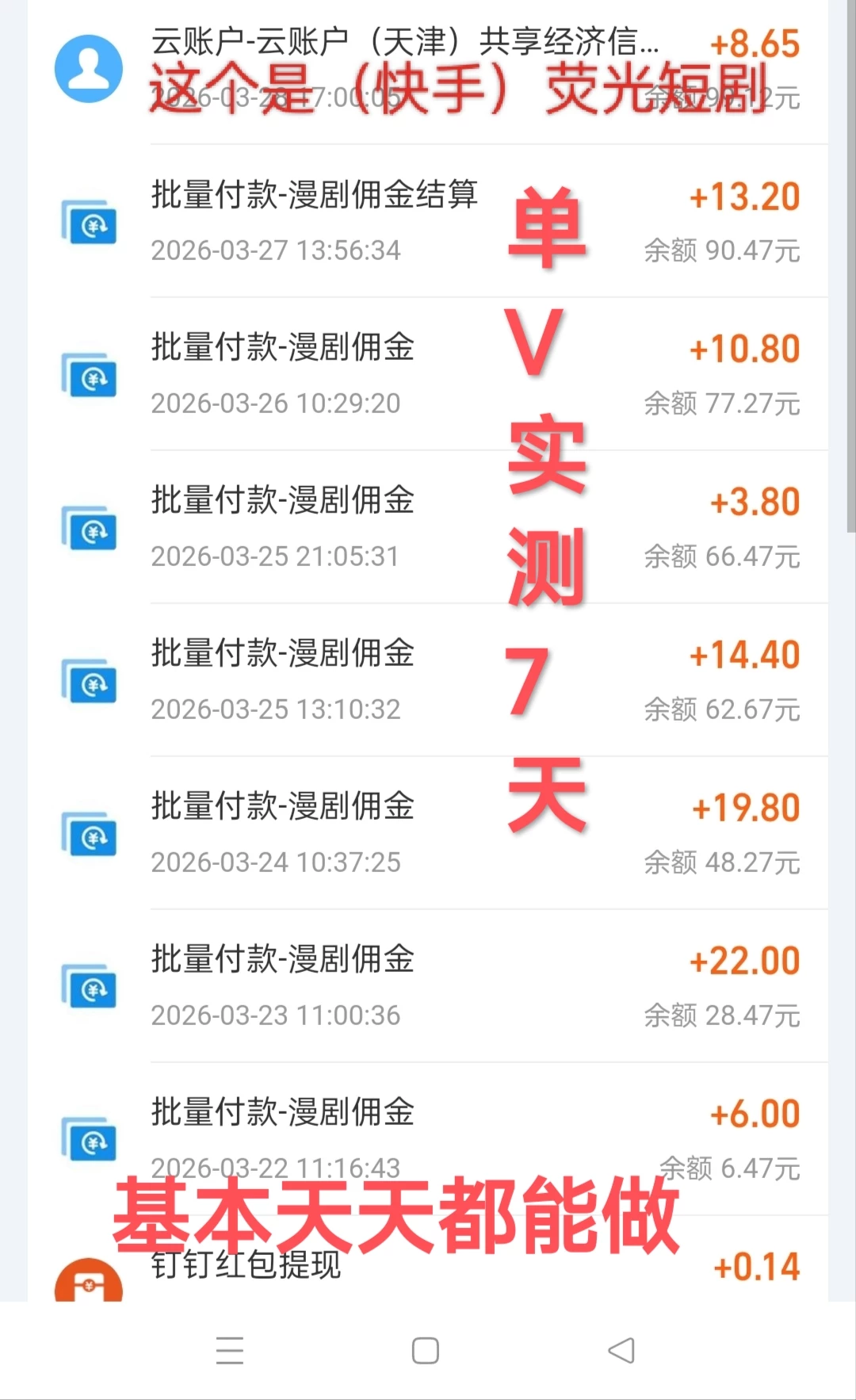The height and width of the screenshot is (1400, 856).
Task: Tap batch payment icon on the +3.80 row
Action: pyautogui.click(x=90, y=530)
